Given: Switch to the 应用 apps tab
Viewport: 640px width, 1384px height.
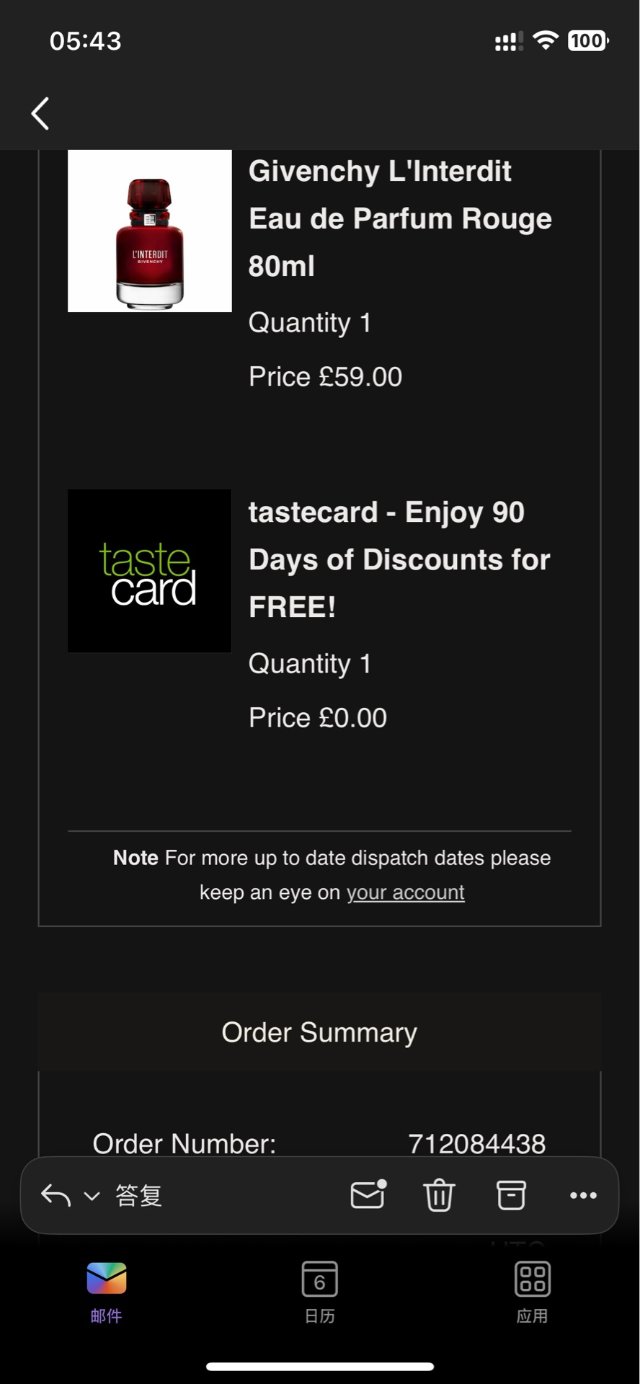Looking at the screenshot, I should [x=532, y=1291].
